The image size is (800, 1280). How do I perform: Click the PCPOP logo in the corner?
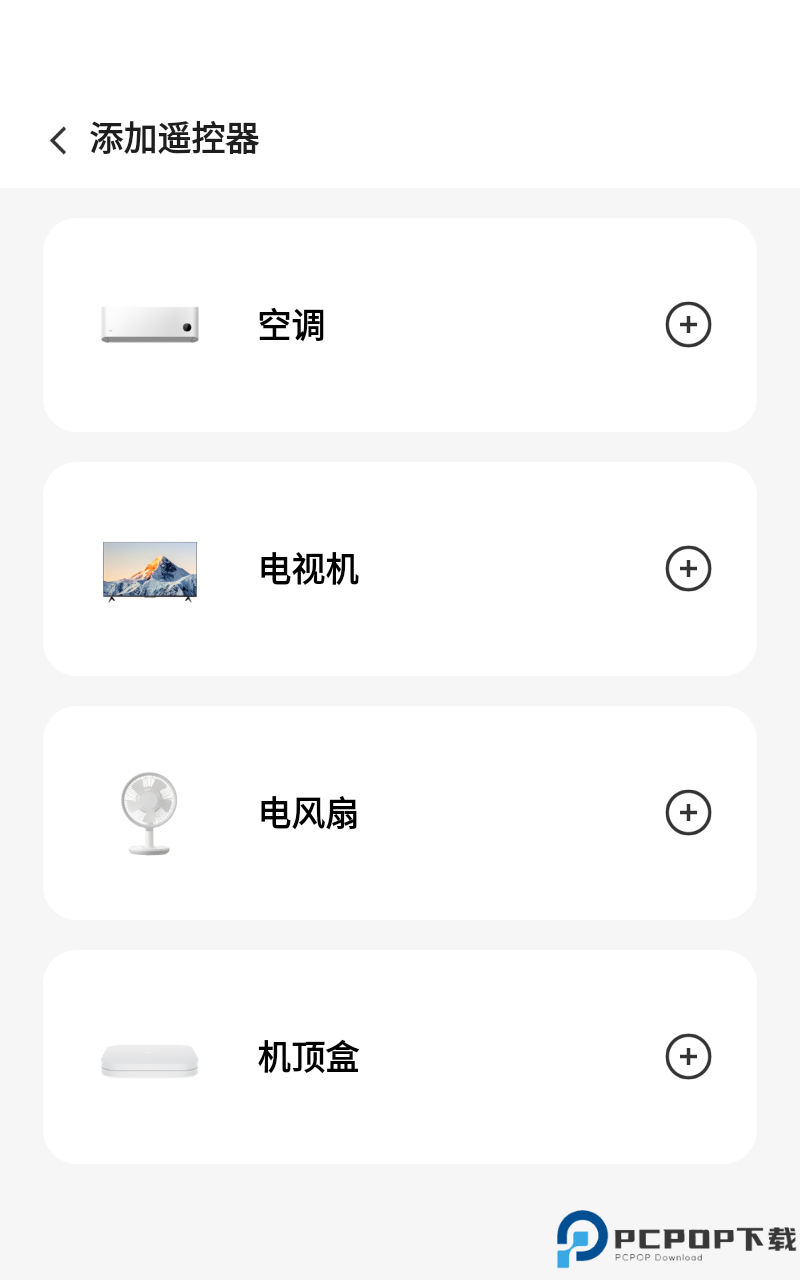pos(583,1238)
